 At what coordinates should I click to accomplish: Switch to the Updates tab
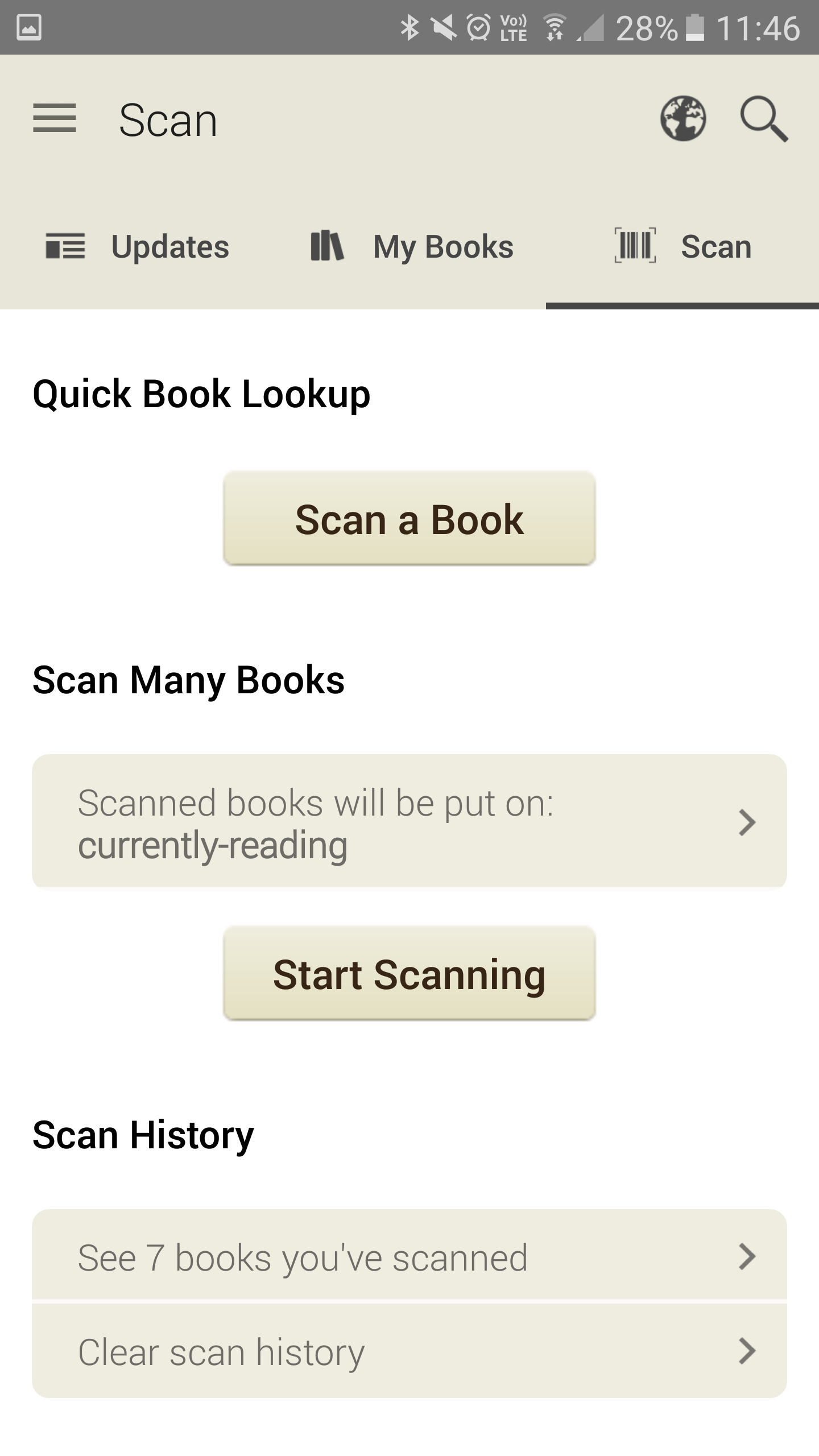click(x=138, y=247)
